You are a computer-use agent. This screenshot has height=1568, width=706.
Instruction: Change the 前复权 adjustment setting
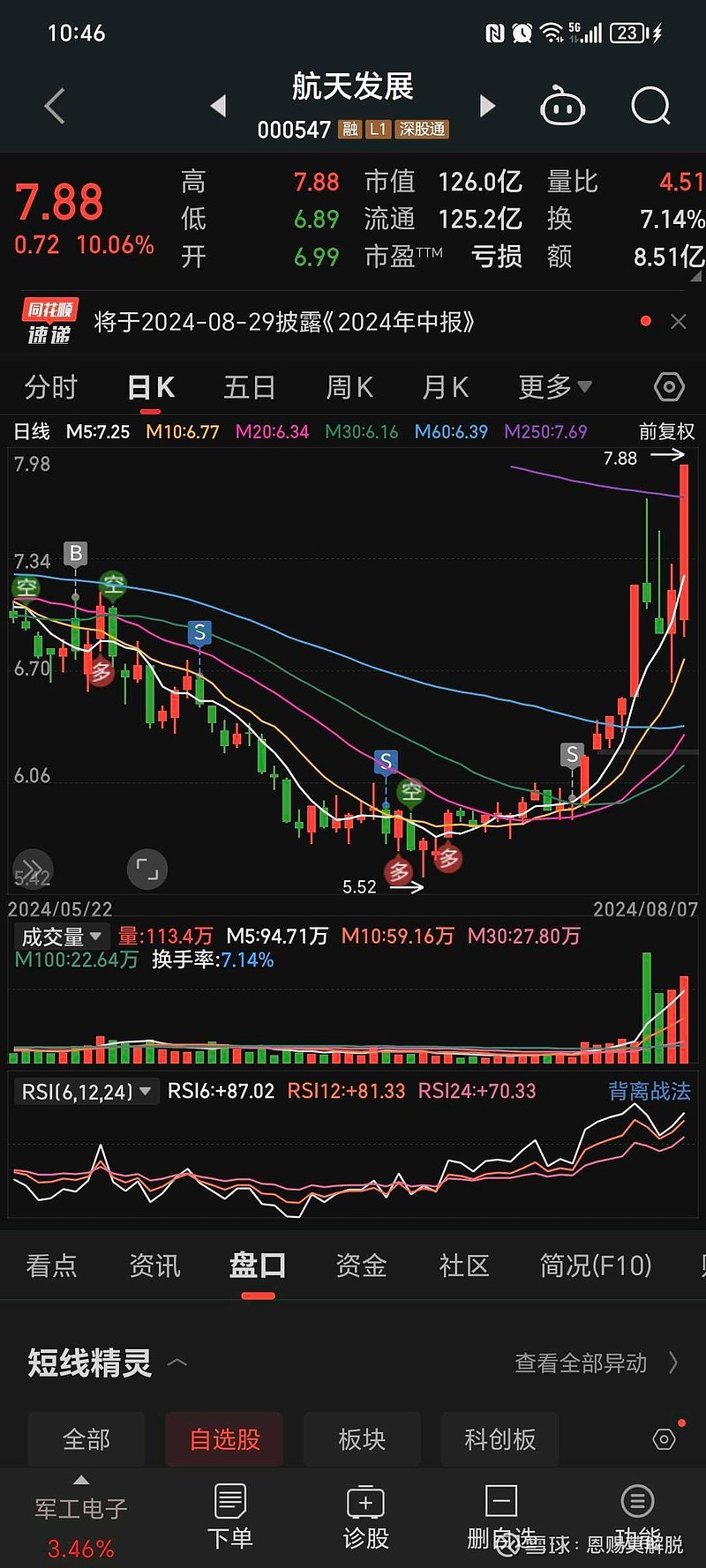666,431
